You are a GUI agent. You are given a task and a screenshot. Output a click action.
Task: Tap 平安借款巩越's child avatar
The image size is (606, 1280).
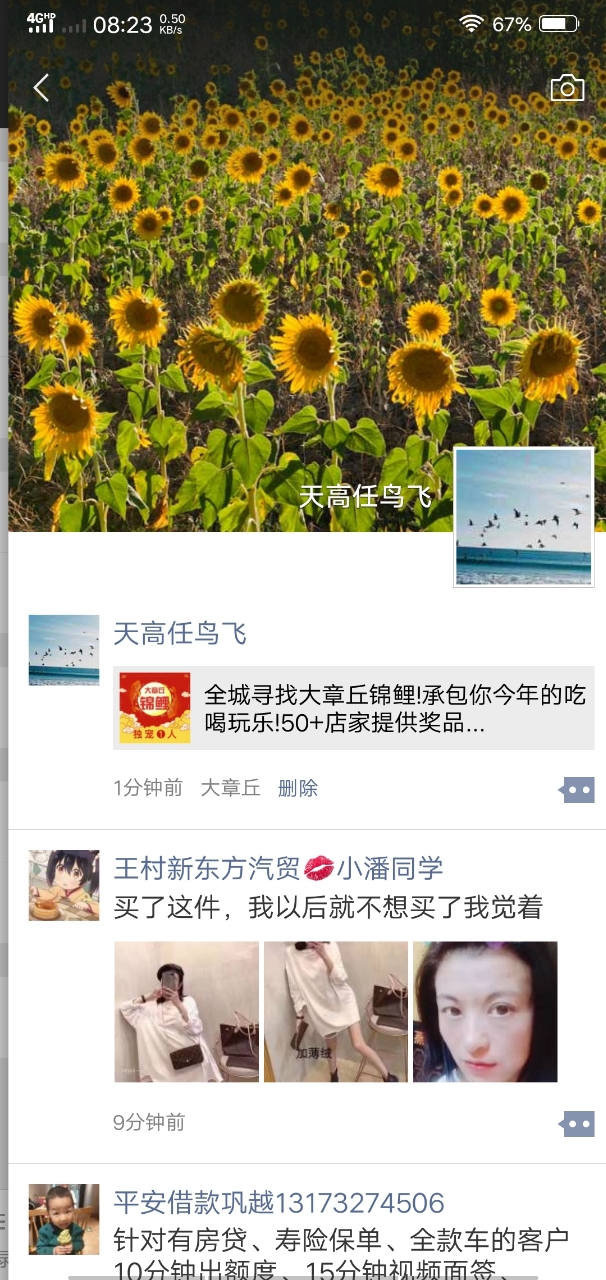pyautogui.click(x=64, y=1219)
